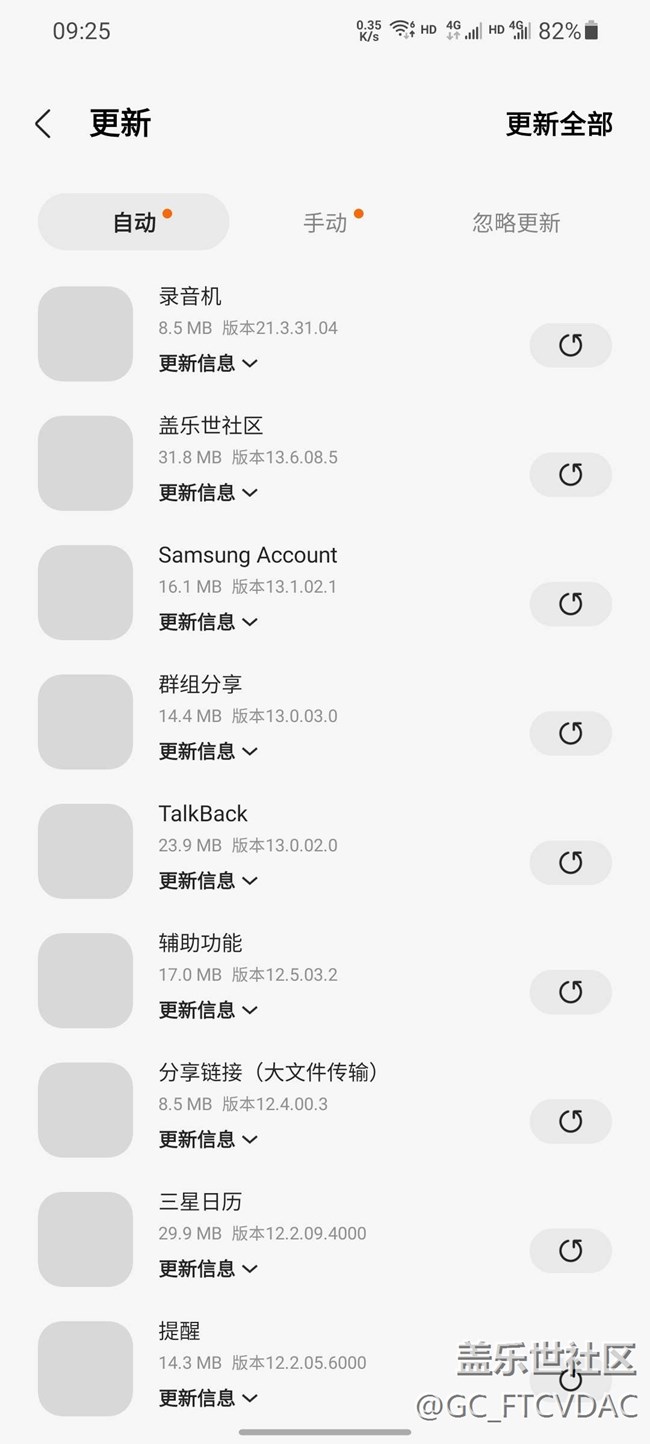Select the 自动 tab
The image size is (650, 1444).
tap(134, 222)
